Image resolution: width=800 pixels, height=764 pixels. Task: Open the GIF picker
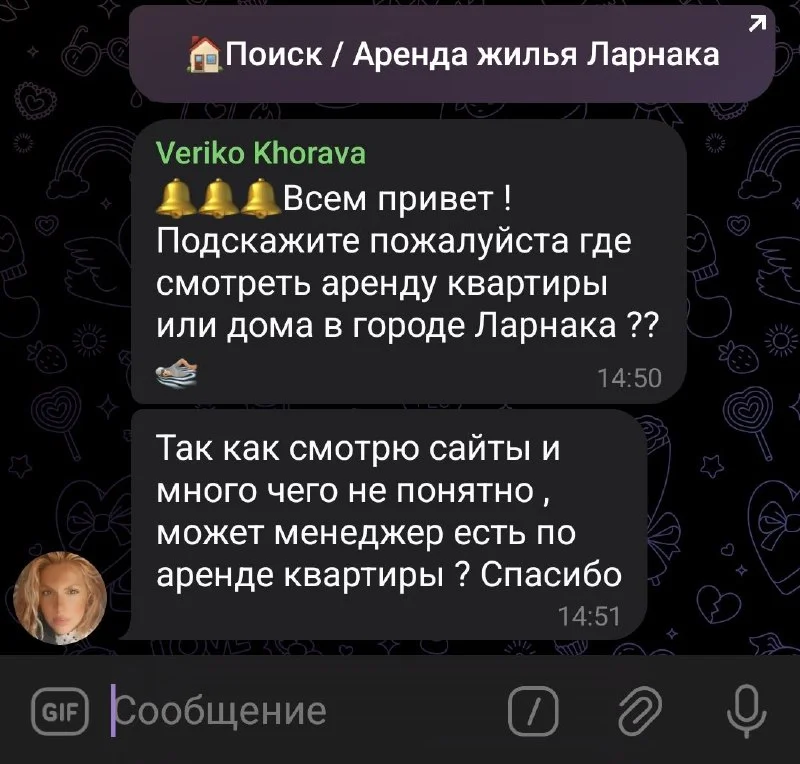pos(60,711)
